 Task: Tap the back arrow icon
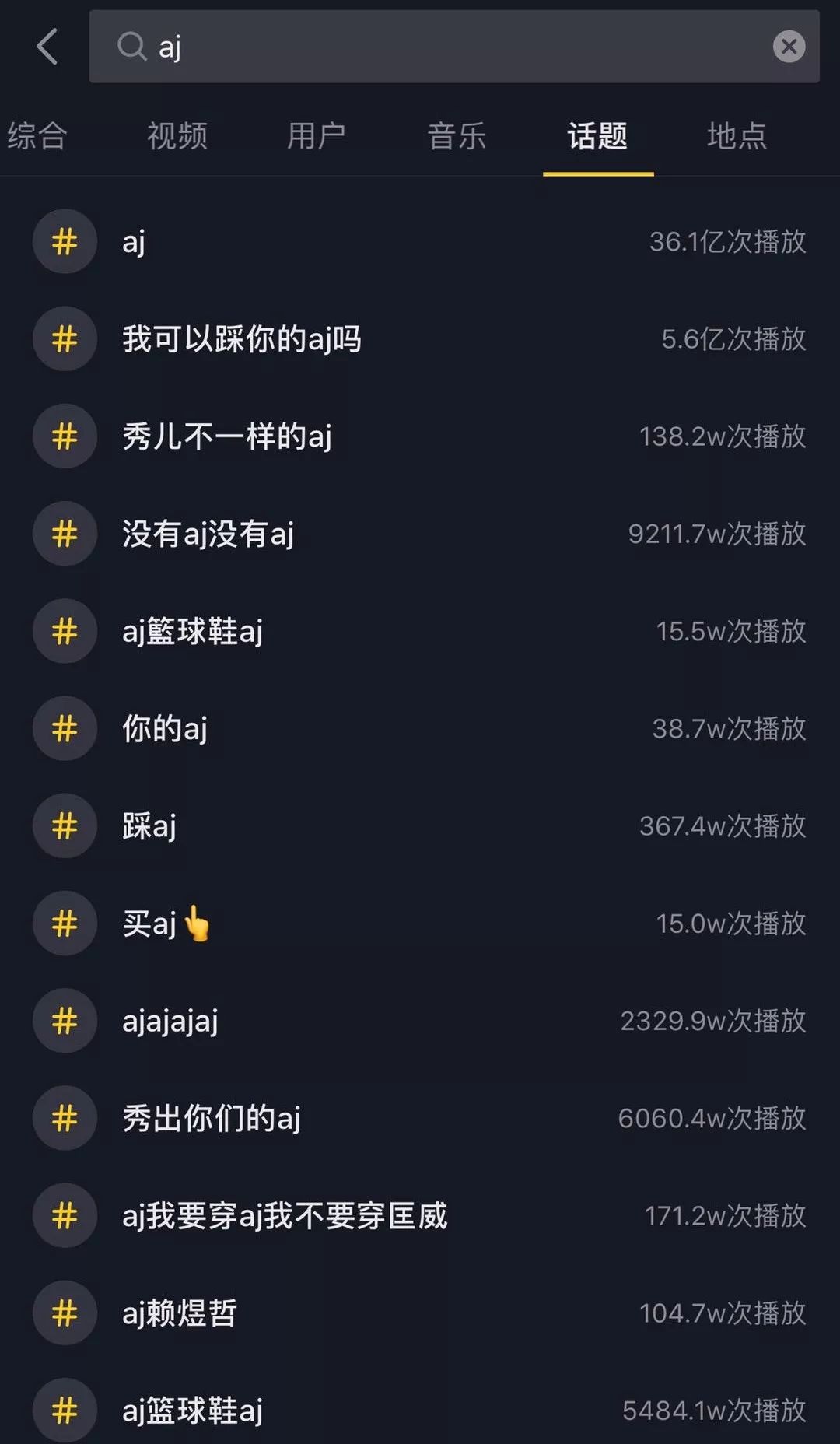(48, 47)
